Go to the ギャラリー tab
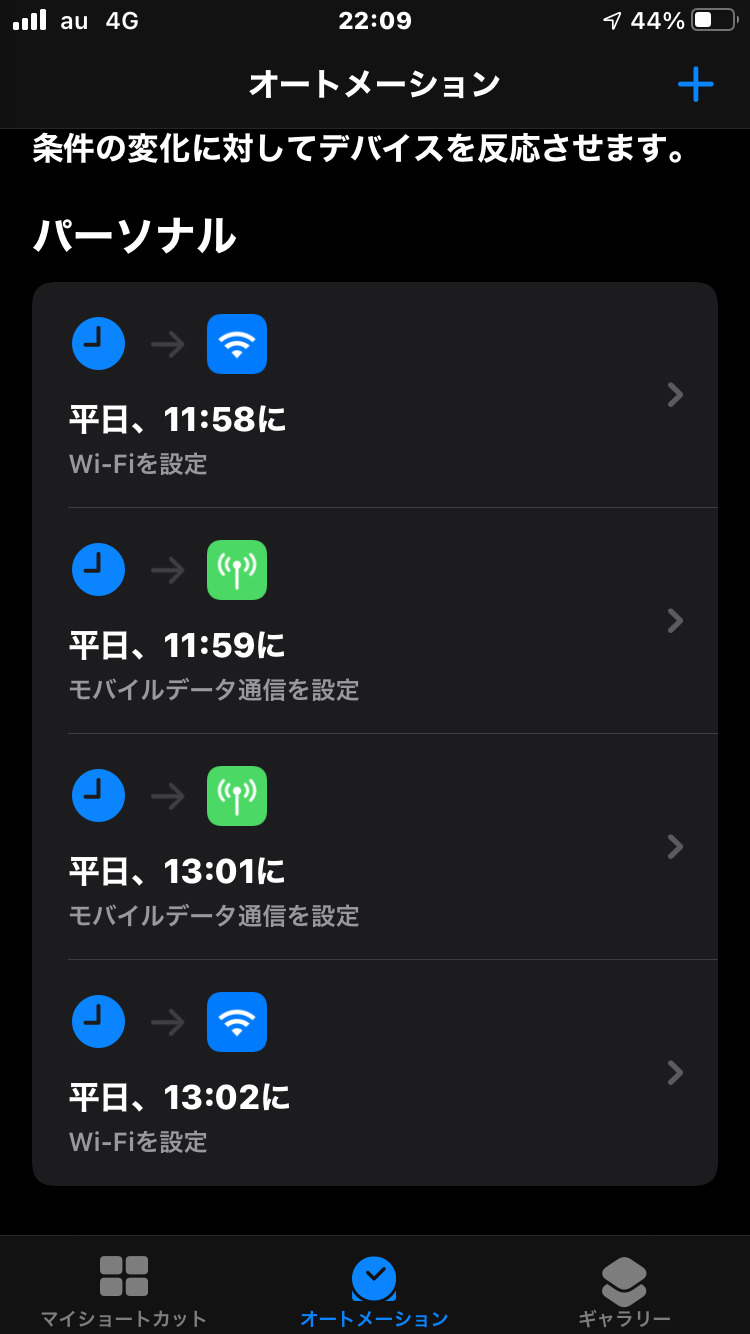The image size is (750, 1334). pyautogui.click(x=624, y=1288)
